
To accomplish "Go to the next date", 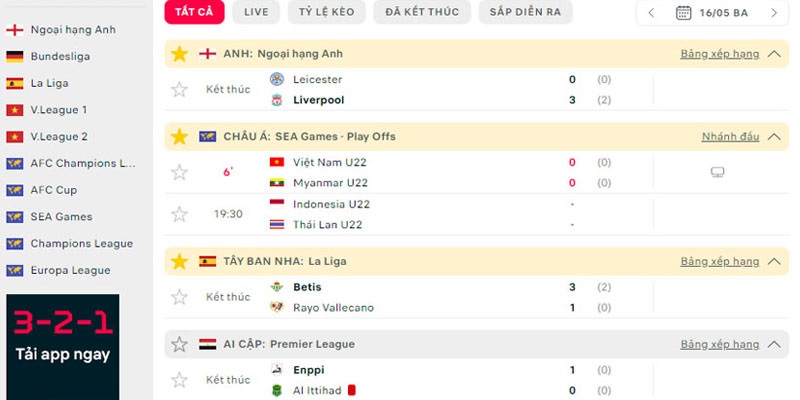I will [x=773, y=13].
